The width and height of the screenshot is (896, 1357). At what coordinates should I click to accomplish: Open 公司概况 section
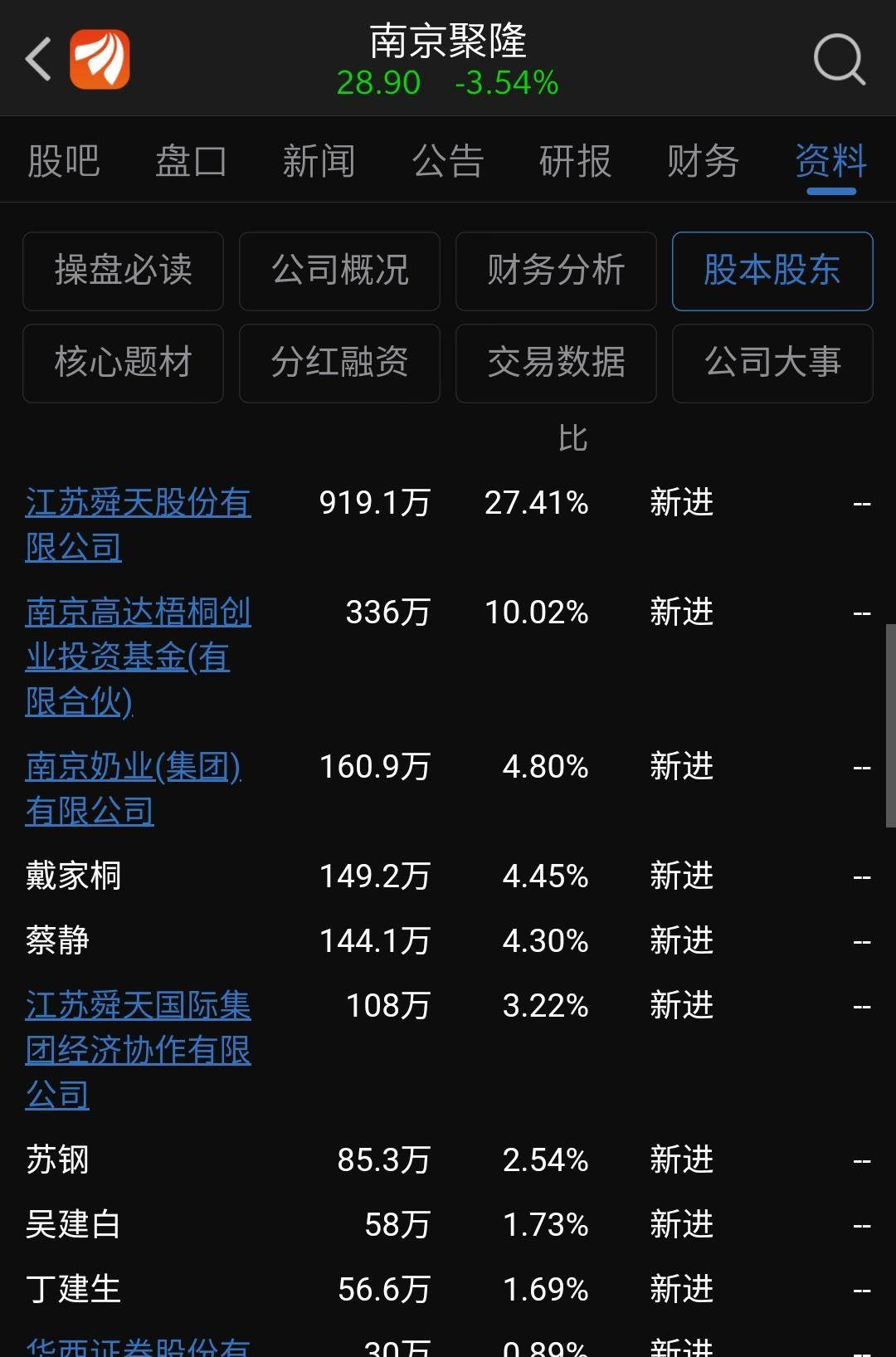[338, 271]
